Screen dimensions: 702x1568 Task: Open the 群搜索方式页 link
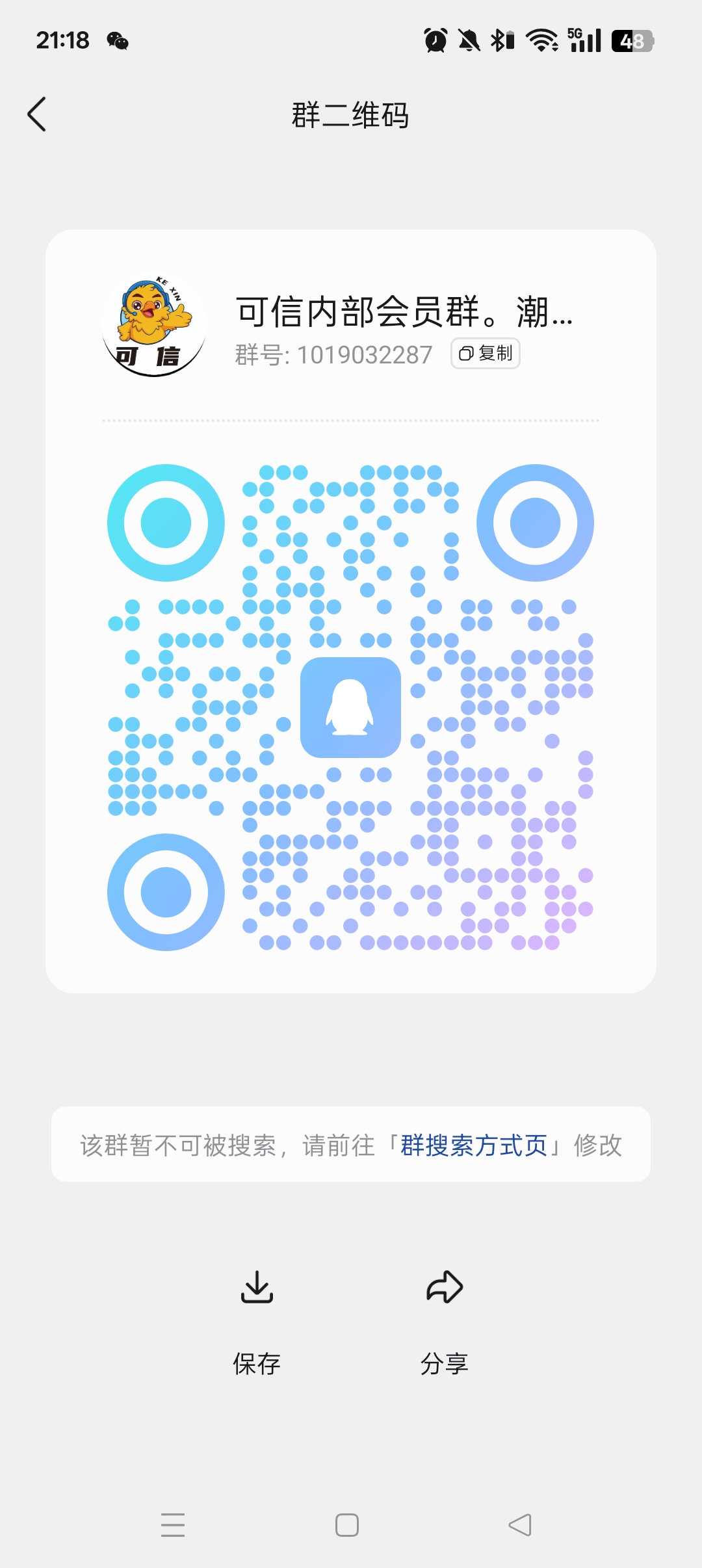point(474,1145)
